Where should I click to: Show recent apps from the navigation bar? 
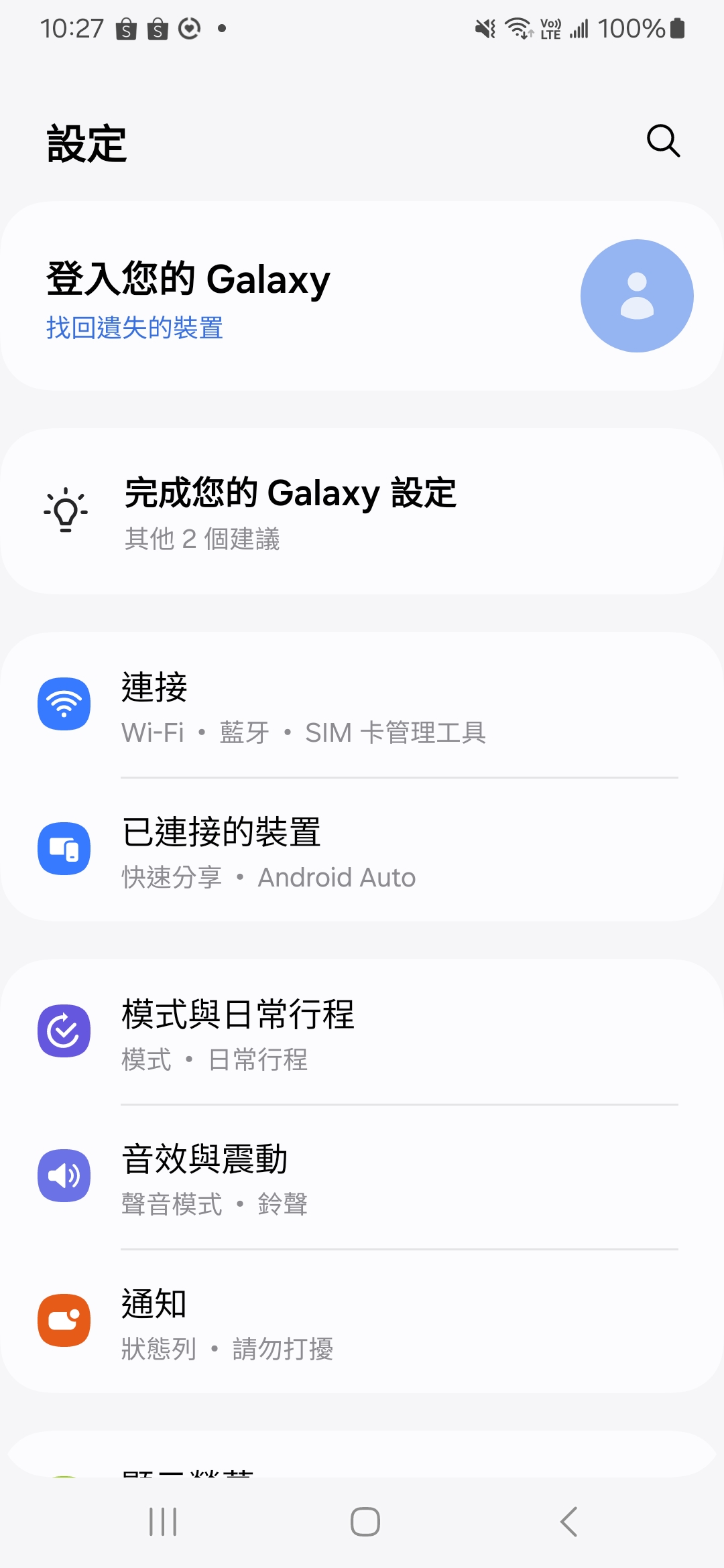pos(163,1521)
